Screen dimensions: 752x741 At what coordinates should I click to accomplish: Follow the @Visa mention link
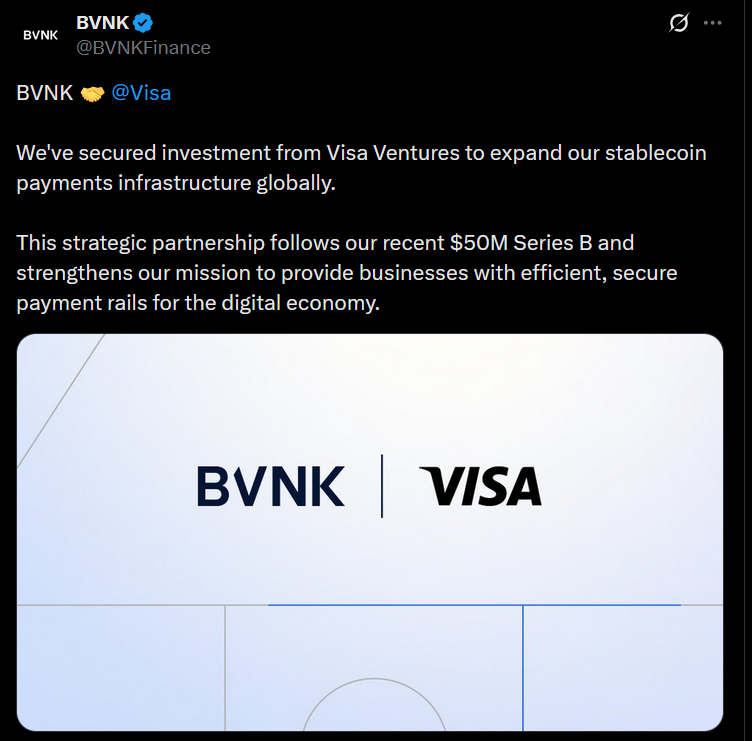coord(141,92)
